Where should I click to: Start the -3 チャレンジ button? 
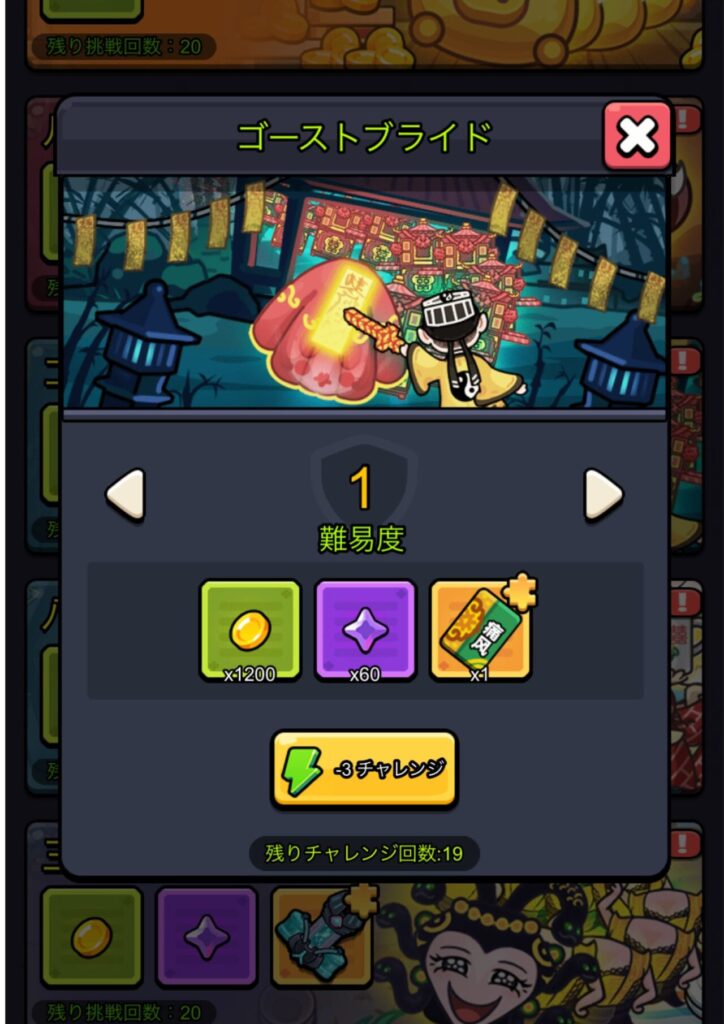[x=364, y=769]
